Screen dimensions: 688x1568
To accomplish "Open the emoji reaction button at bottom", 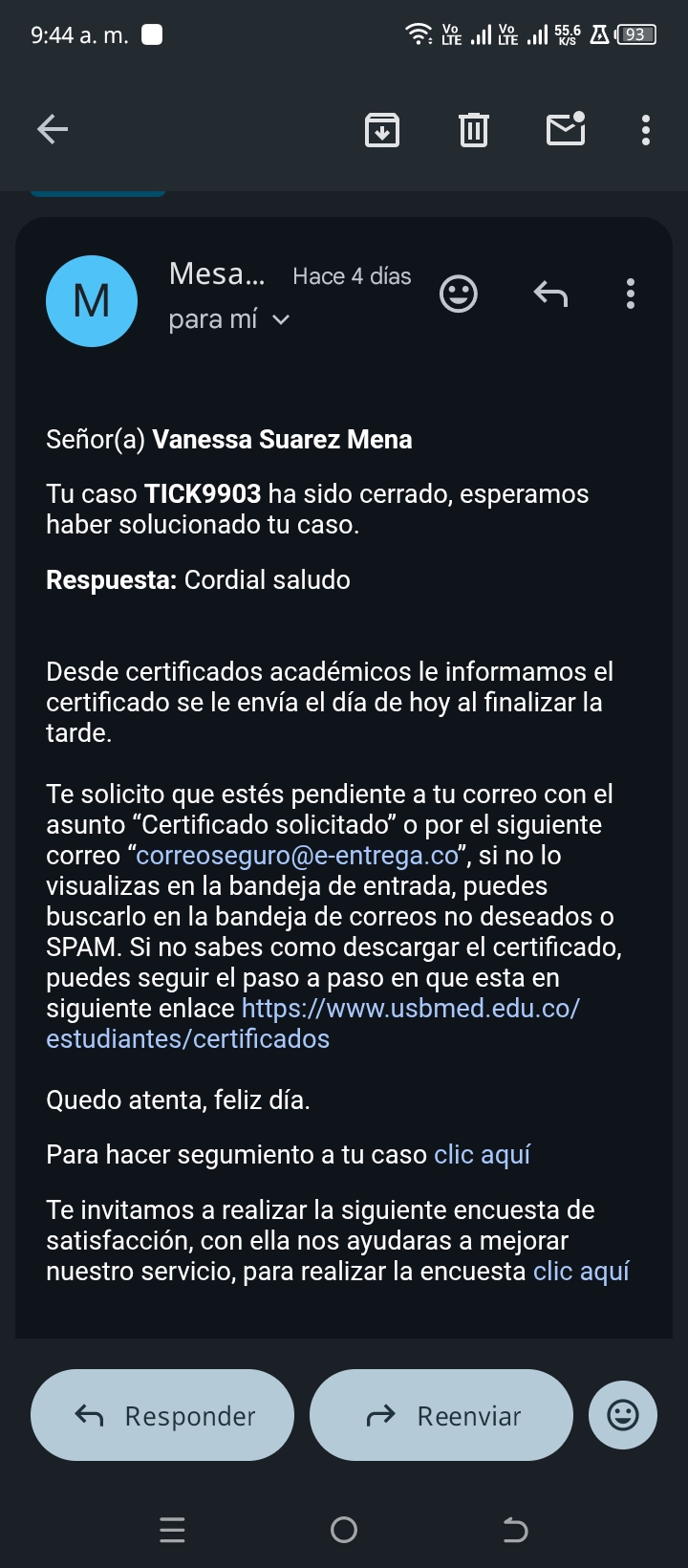I will point(623,1415).
